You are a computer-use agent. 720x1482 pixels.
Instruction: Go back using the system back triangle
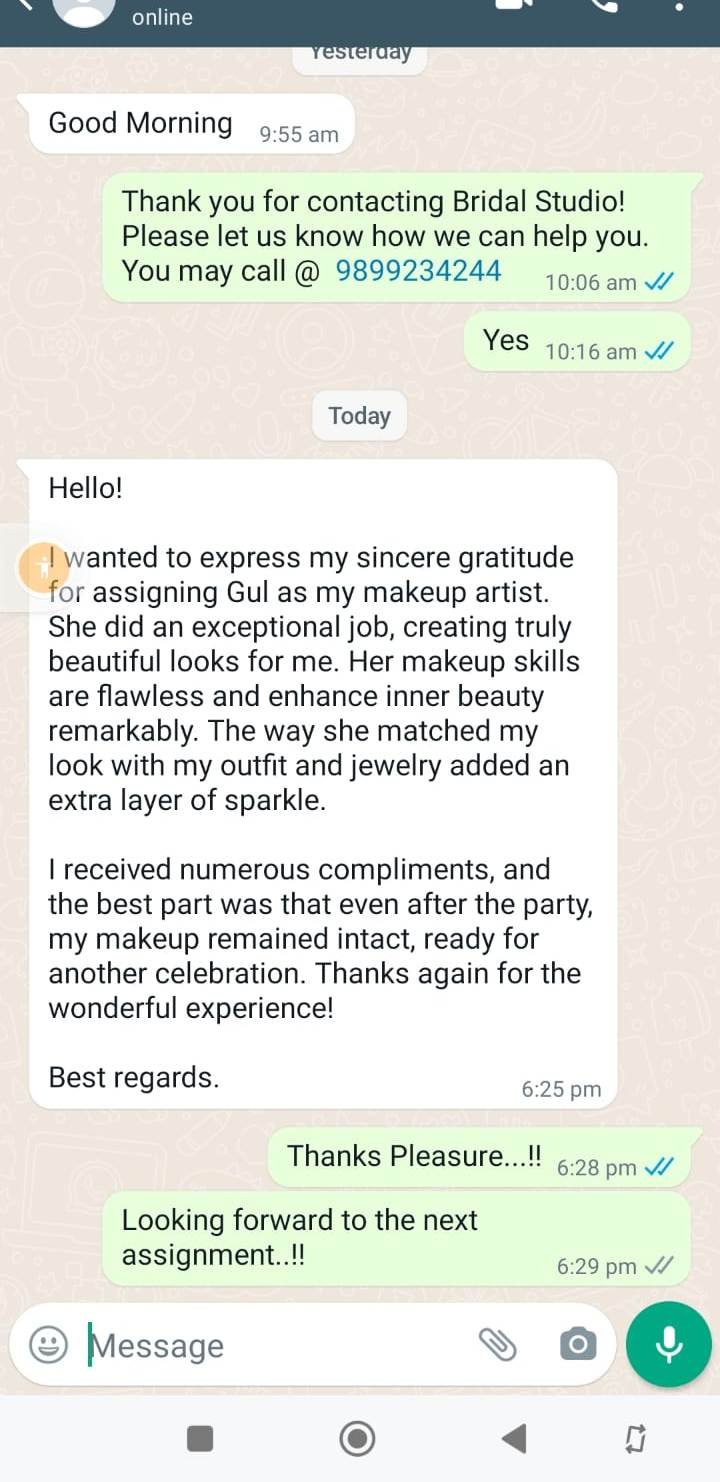pos(514,1438)
